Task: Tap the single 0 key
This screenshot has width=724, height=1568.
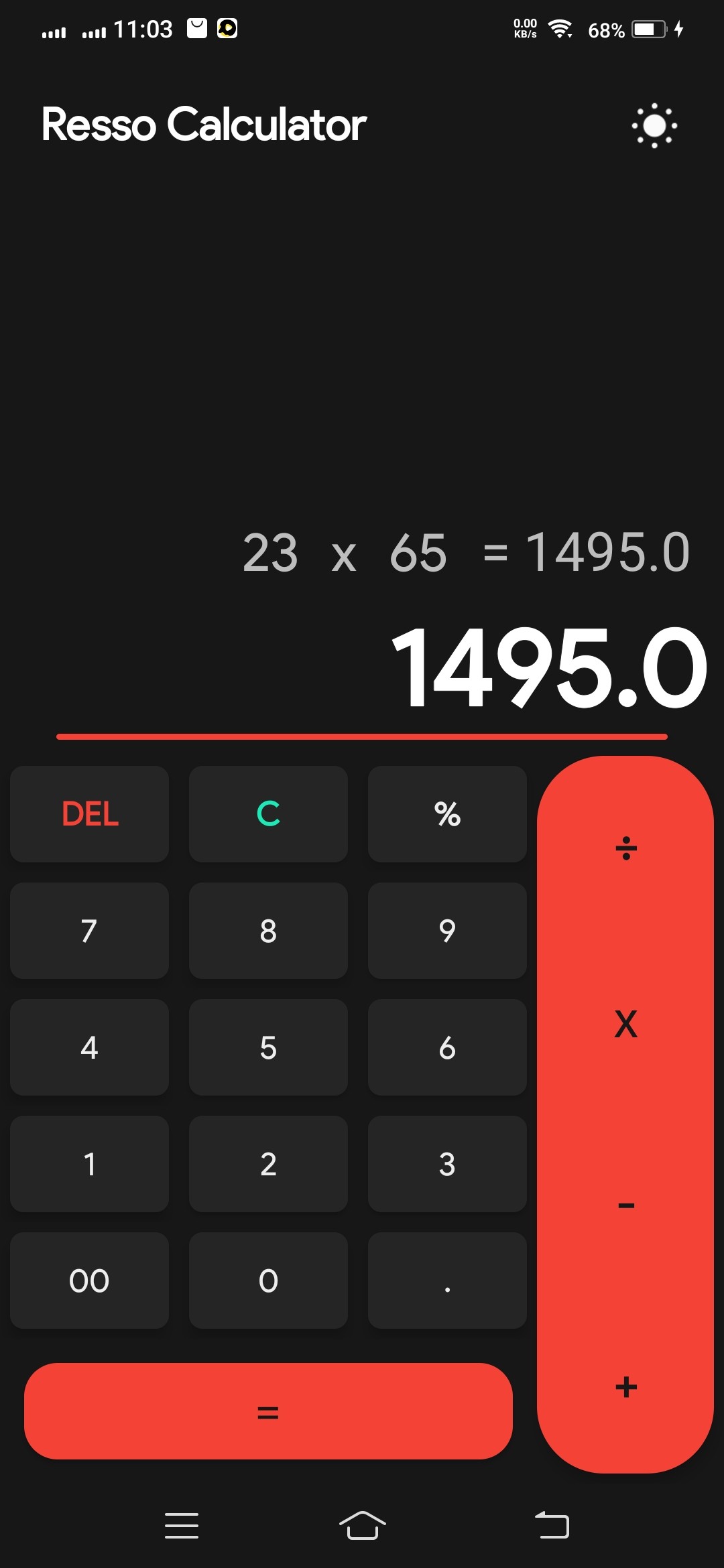Action: (268, 1281)
